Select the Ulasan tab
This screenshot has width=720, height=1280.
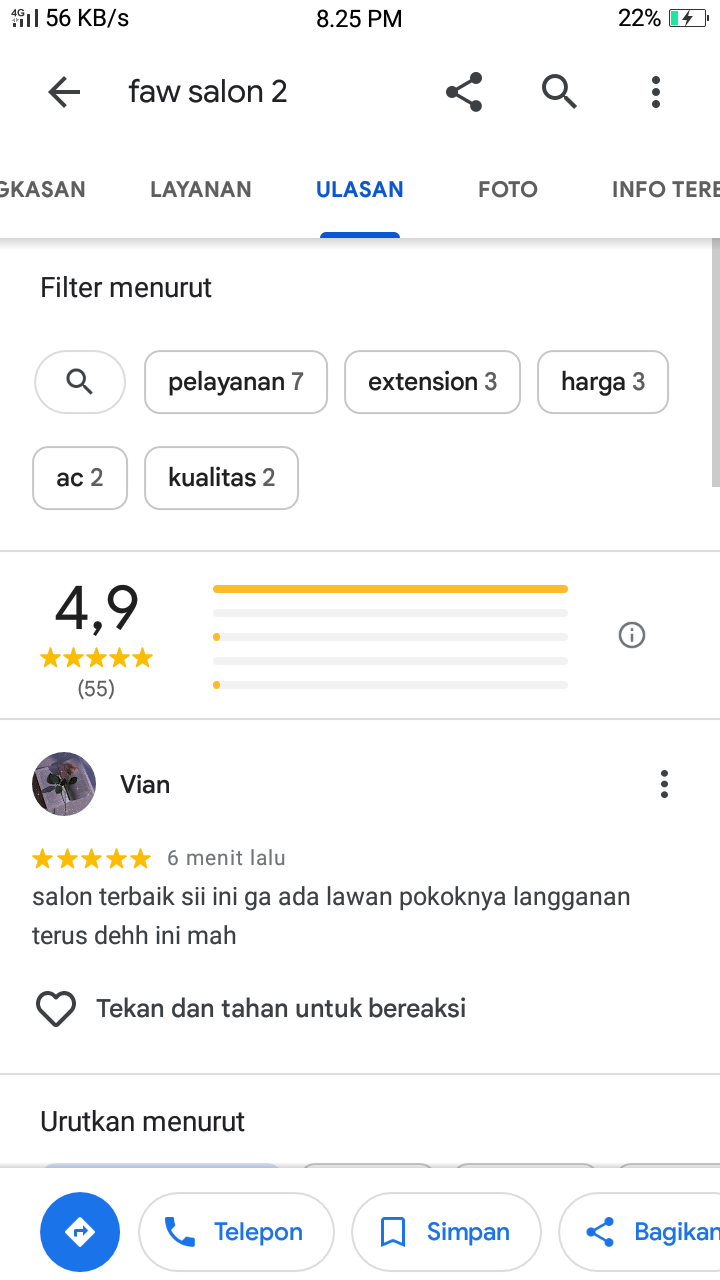pyautogui.click(x=360, y=189)
